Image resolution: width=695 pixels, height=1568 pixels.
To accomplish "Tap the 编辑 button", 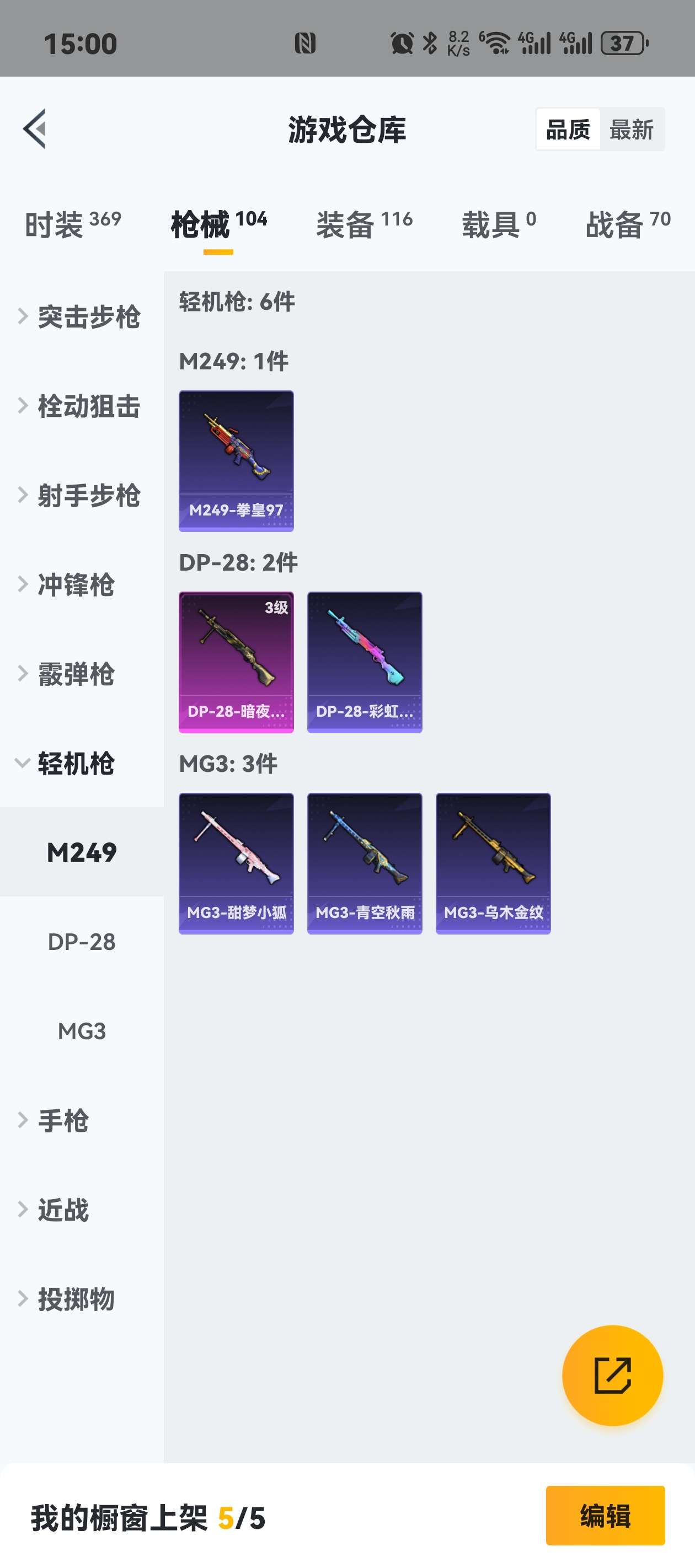I will 605,1515.
